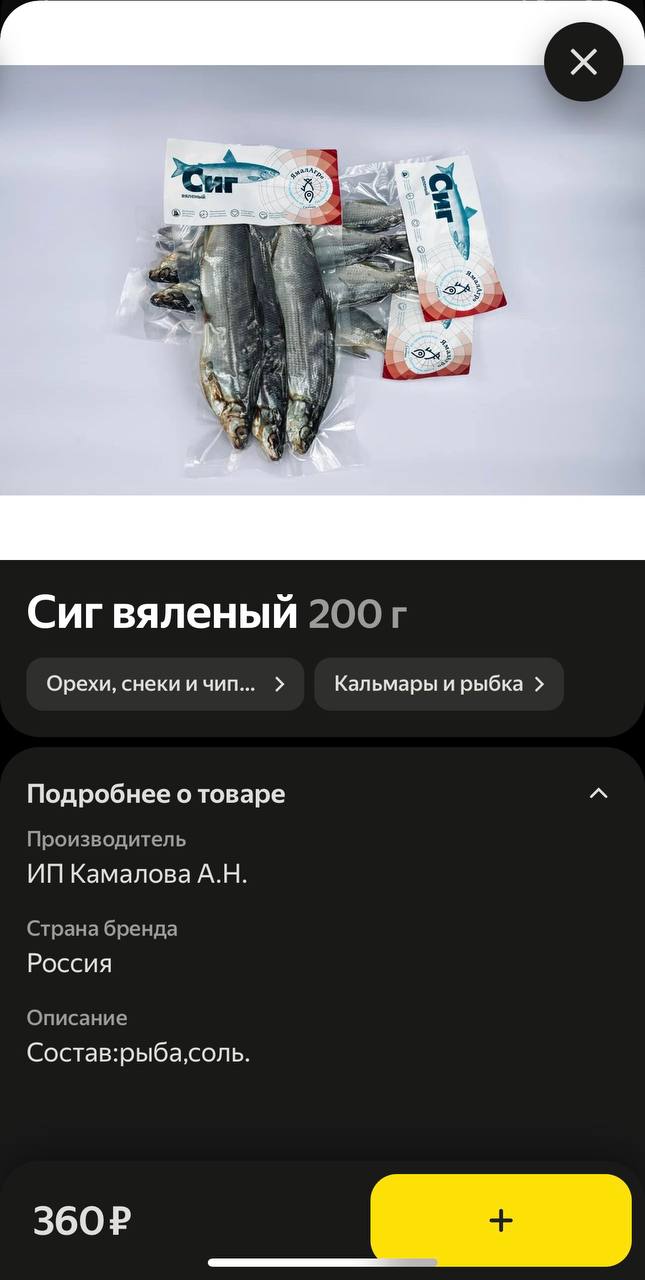Add Сиг вяленый to cart with plus button
This screenshot has width=645, height=1280.
point(500,1220)
